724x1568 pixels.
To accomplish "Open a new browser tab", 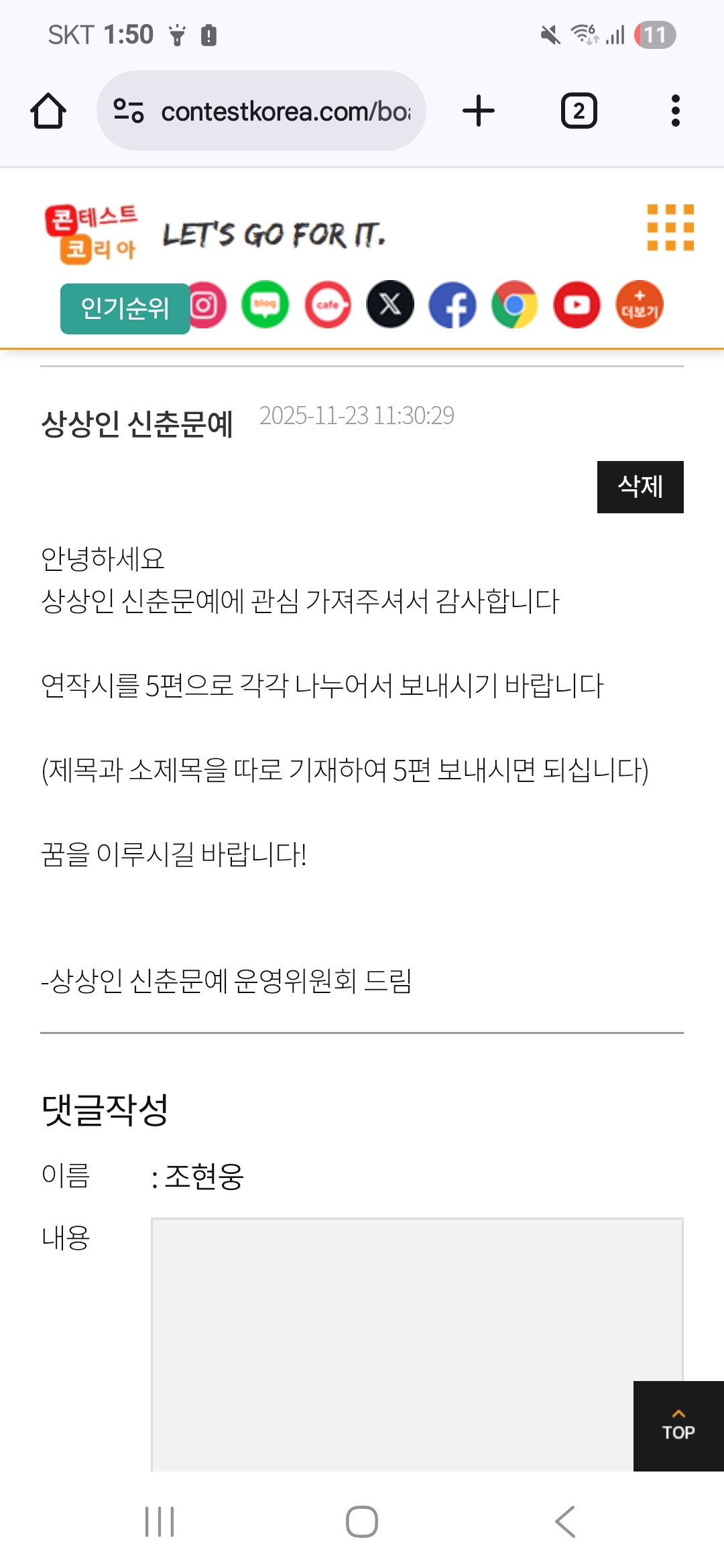I will click(479, 111).
